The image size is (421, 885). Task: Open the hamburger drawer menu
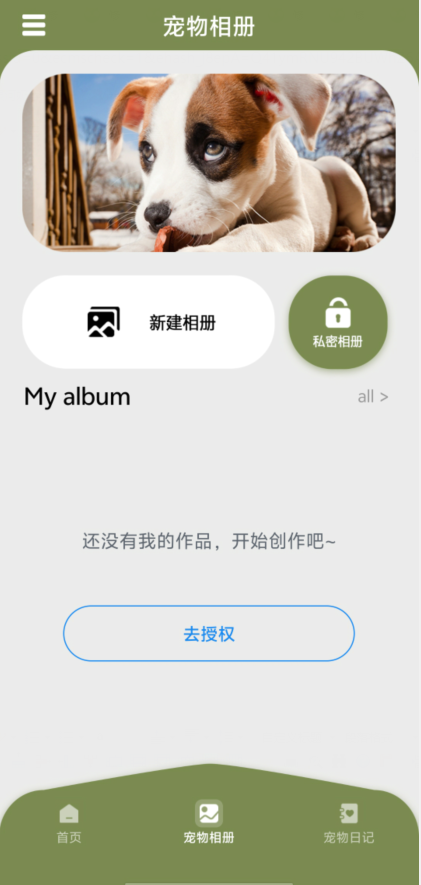[34, 25]
